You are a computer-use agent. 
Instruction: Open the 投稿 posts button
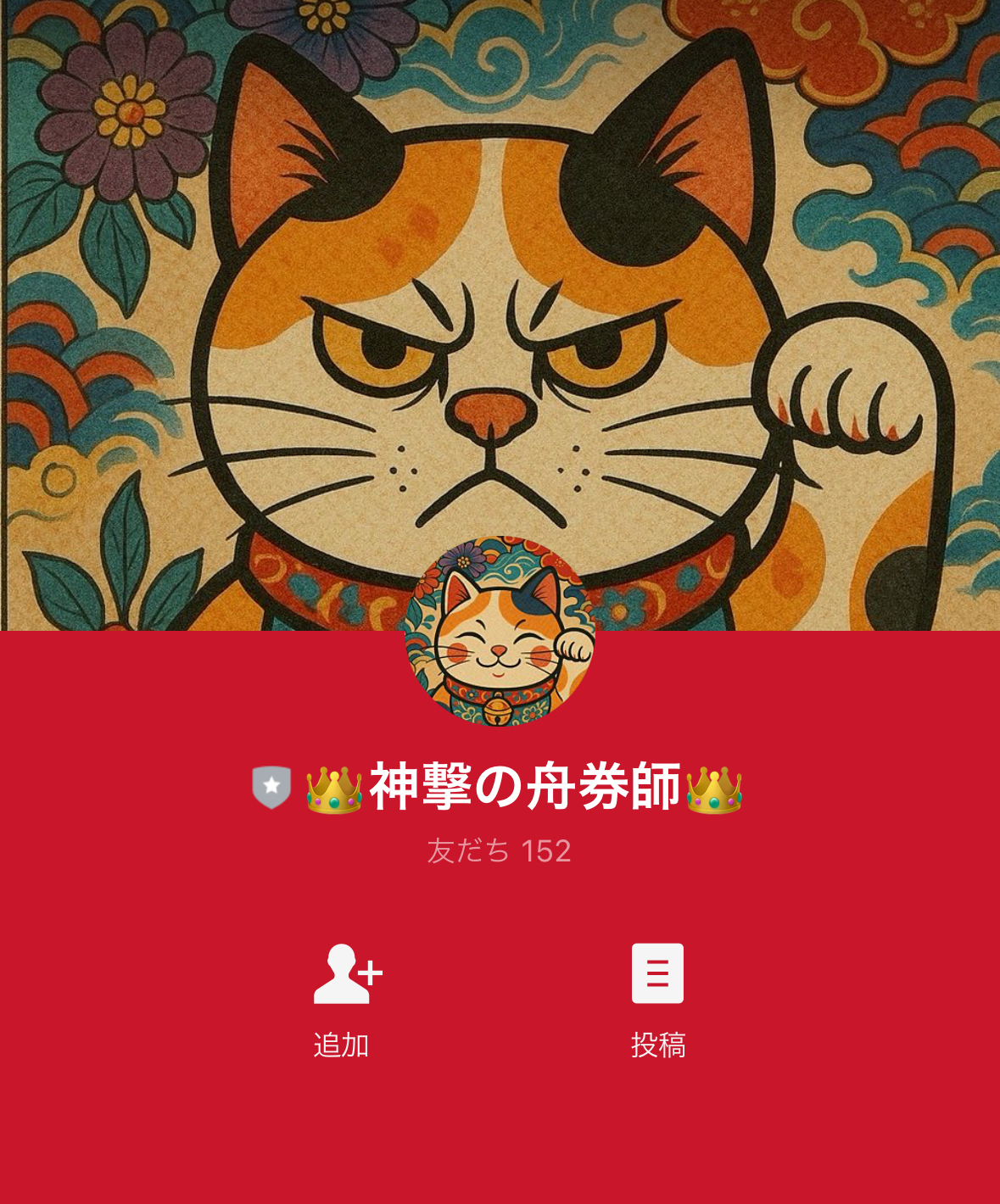[657, 998]
